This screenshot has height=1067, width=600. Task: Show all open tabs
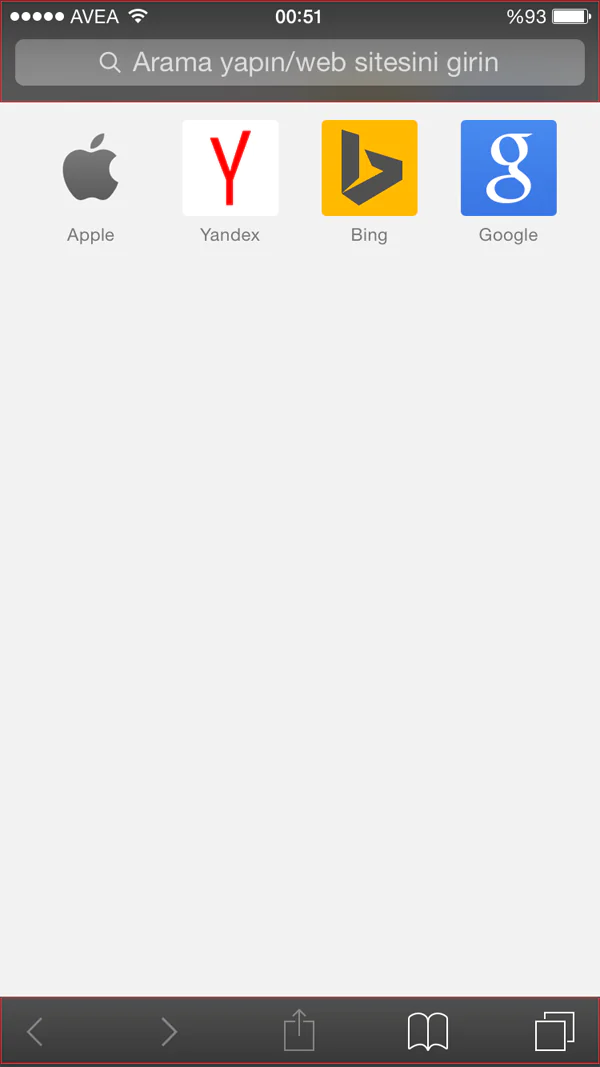(555, 1031)
